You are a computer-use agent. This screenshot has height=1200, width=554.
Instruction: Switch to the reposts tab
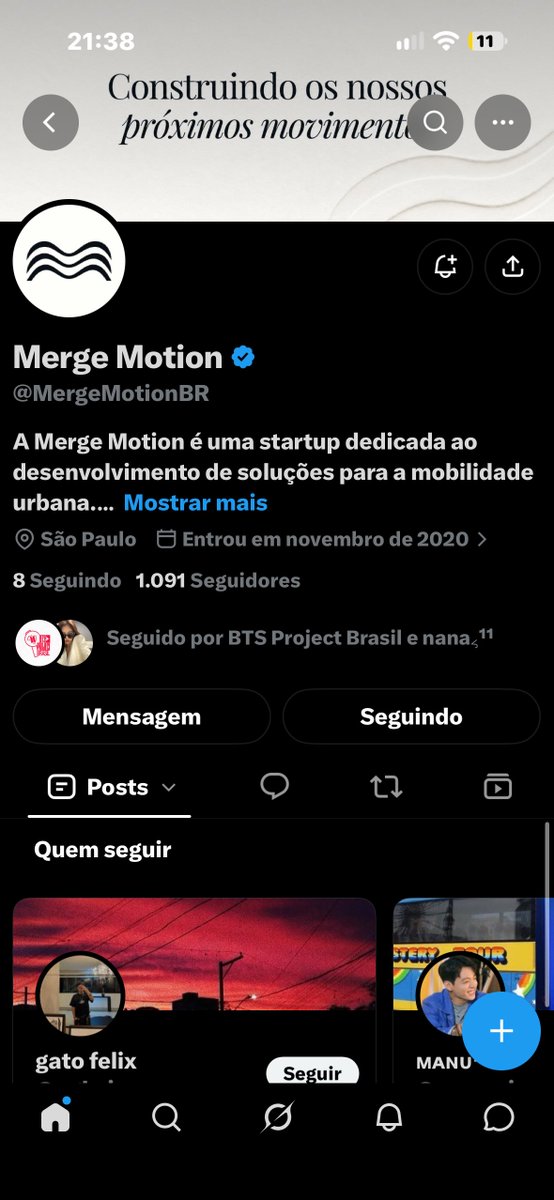coord(386,787)
